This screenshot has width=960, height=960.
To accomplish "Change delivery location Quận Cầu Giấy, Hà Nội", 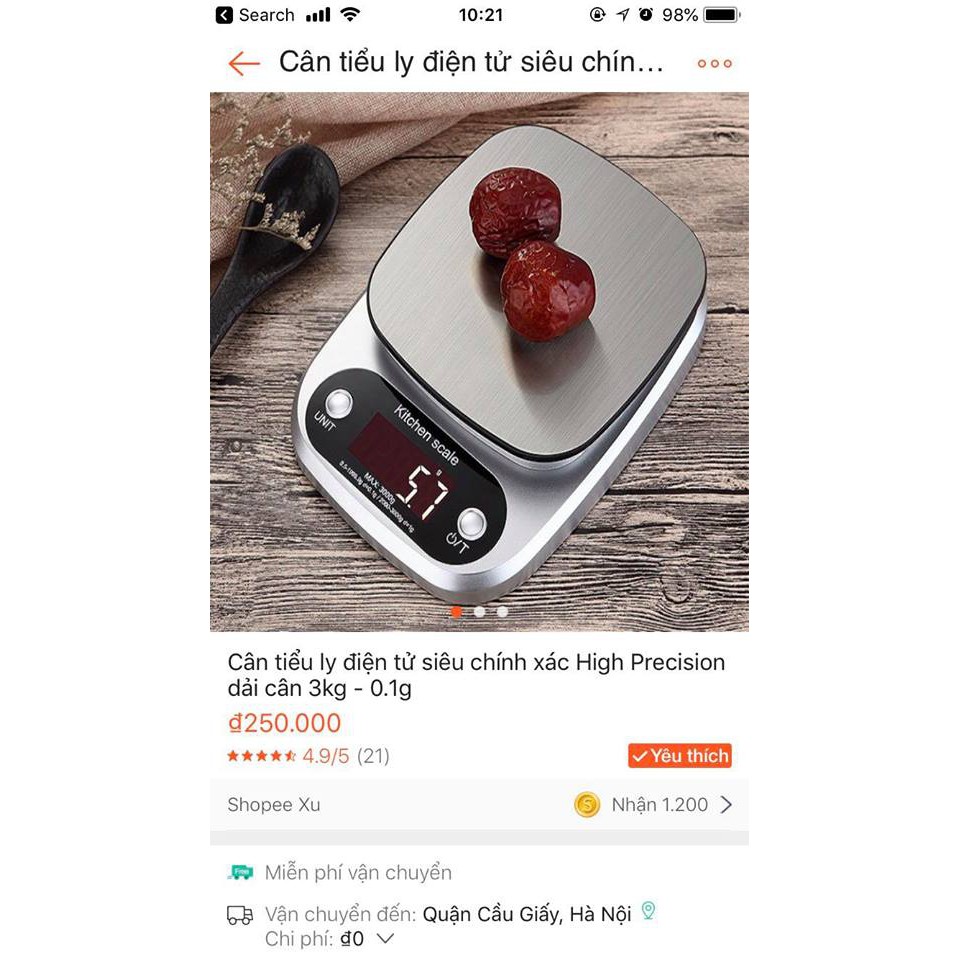I will pos(527,914).
